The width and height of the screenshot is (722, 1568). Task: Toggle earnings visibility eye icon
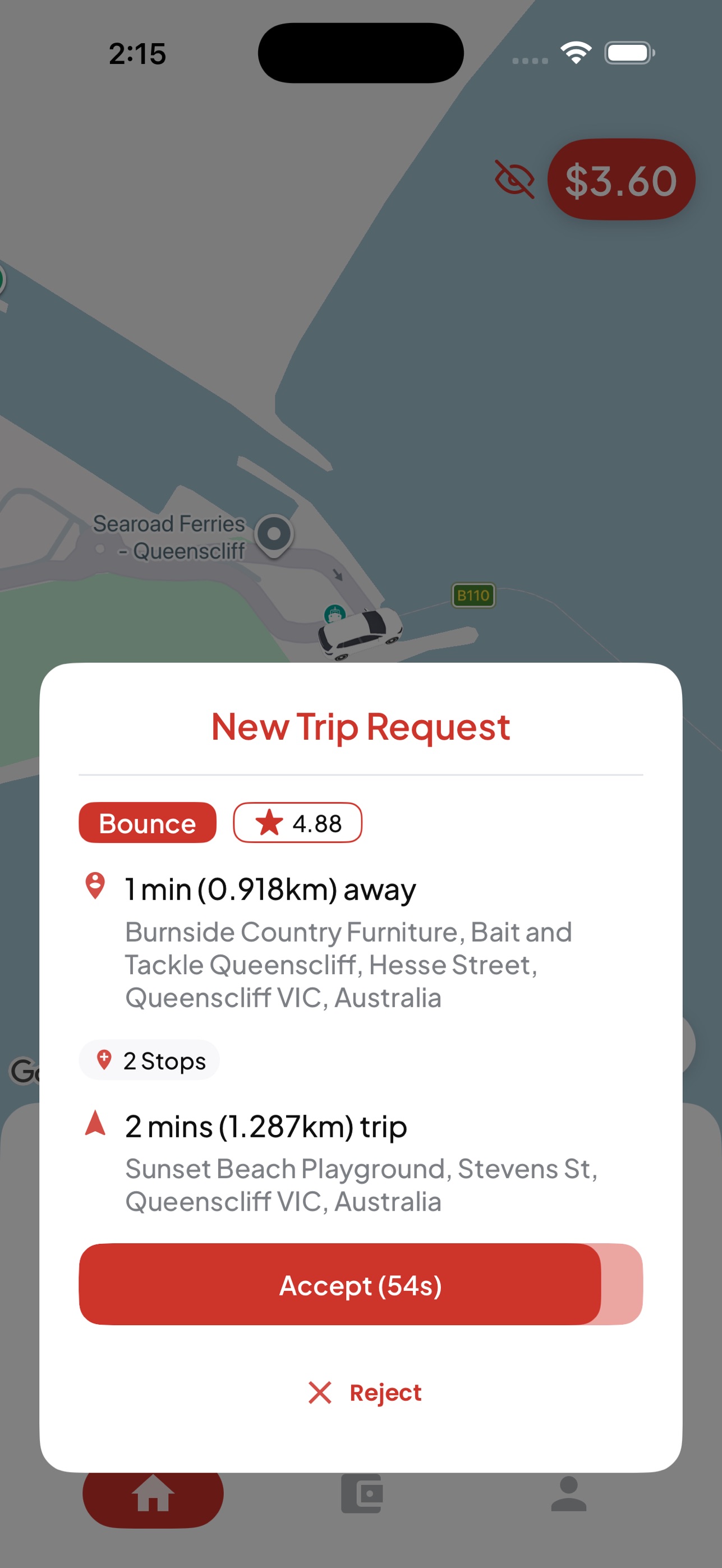(x=514, y=179)
